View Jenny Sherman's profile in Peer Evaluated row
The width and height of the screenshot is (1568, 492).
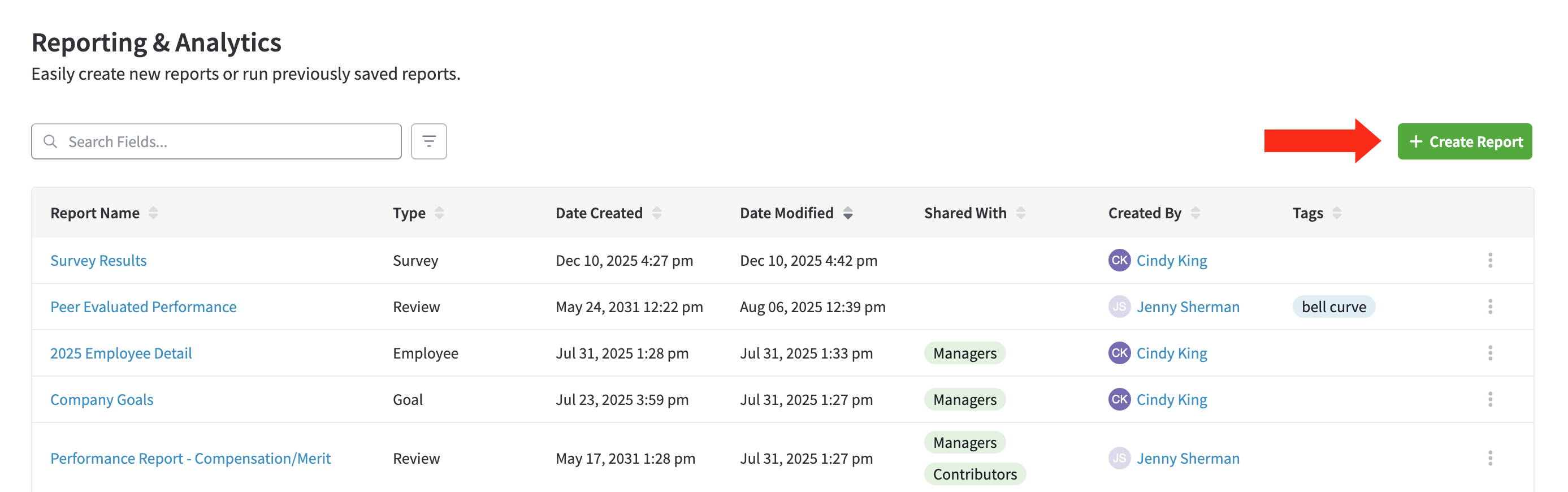(x=1188, y=307)
